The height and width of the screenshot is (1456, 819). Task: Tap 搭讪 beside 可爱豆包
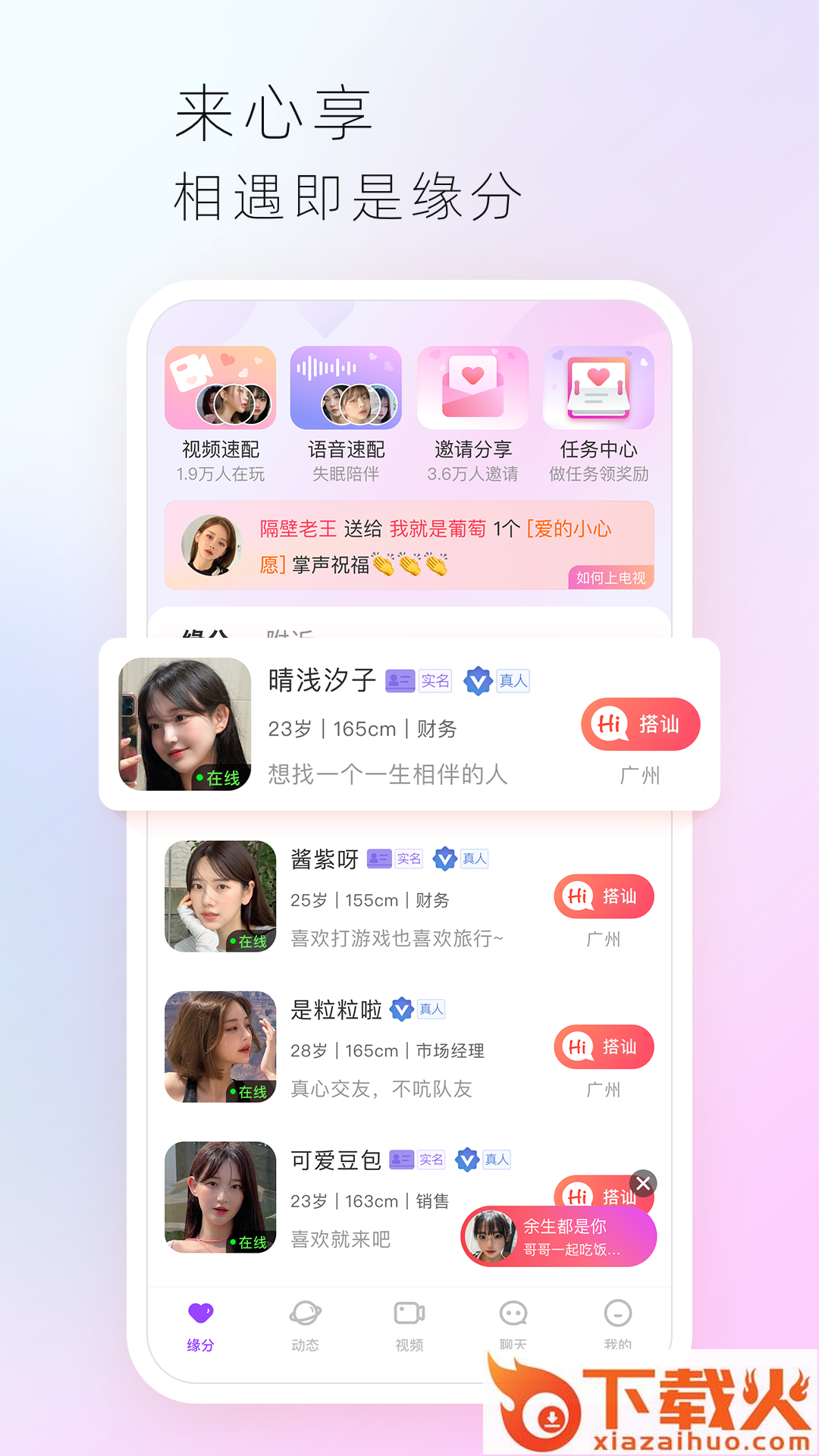click(603, 1197)
